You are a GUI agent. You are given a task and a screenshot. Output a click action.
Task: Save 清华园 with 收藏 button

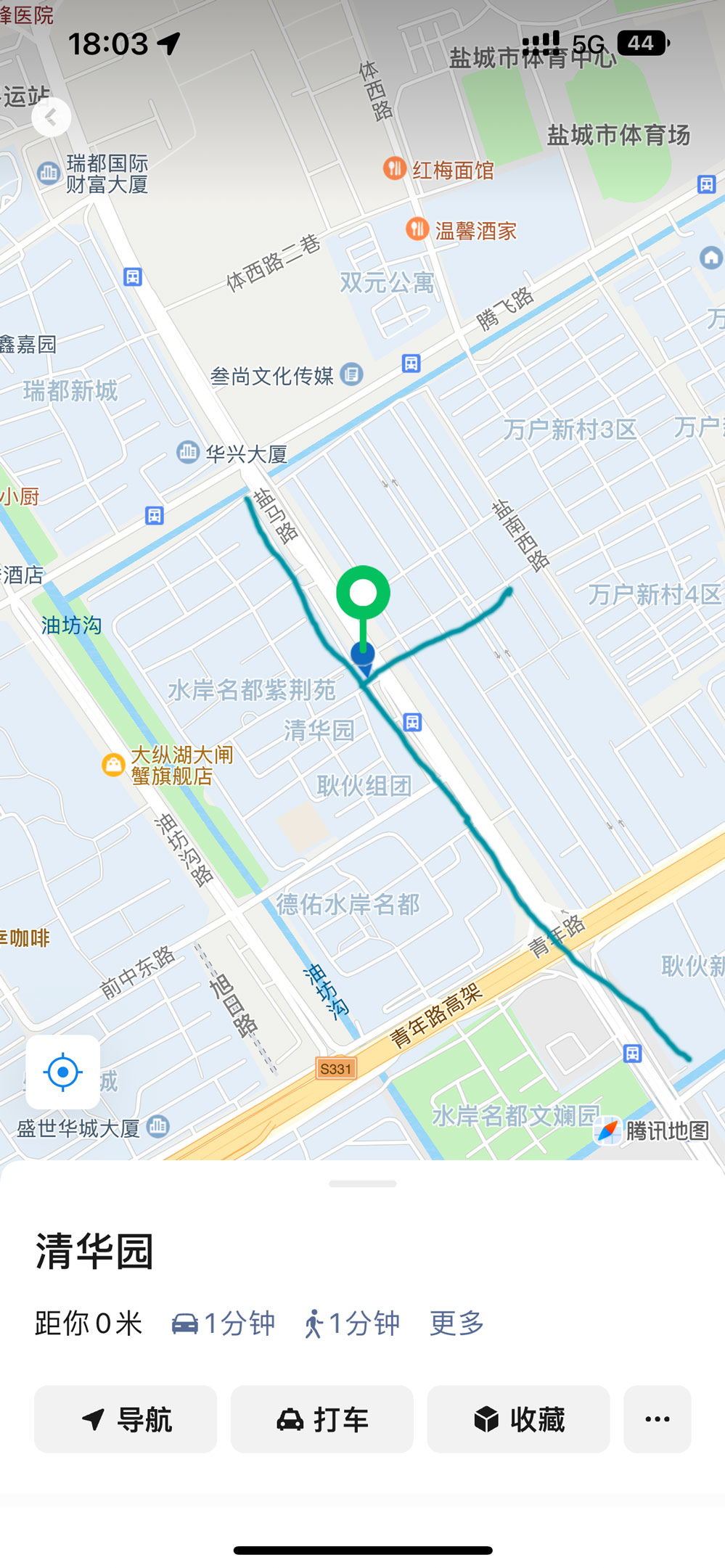(x=518, y=1419)
